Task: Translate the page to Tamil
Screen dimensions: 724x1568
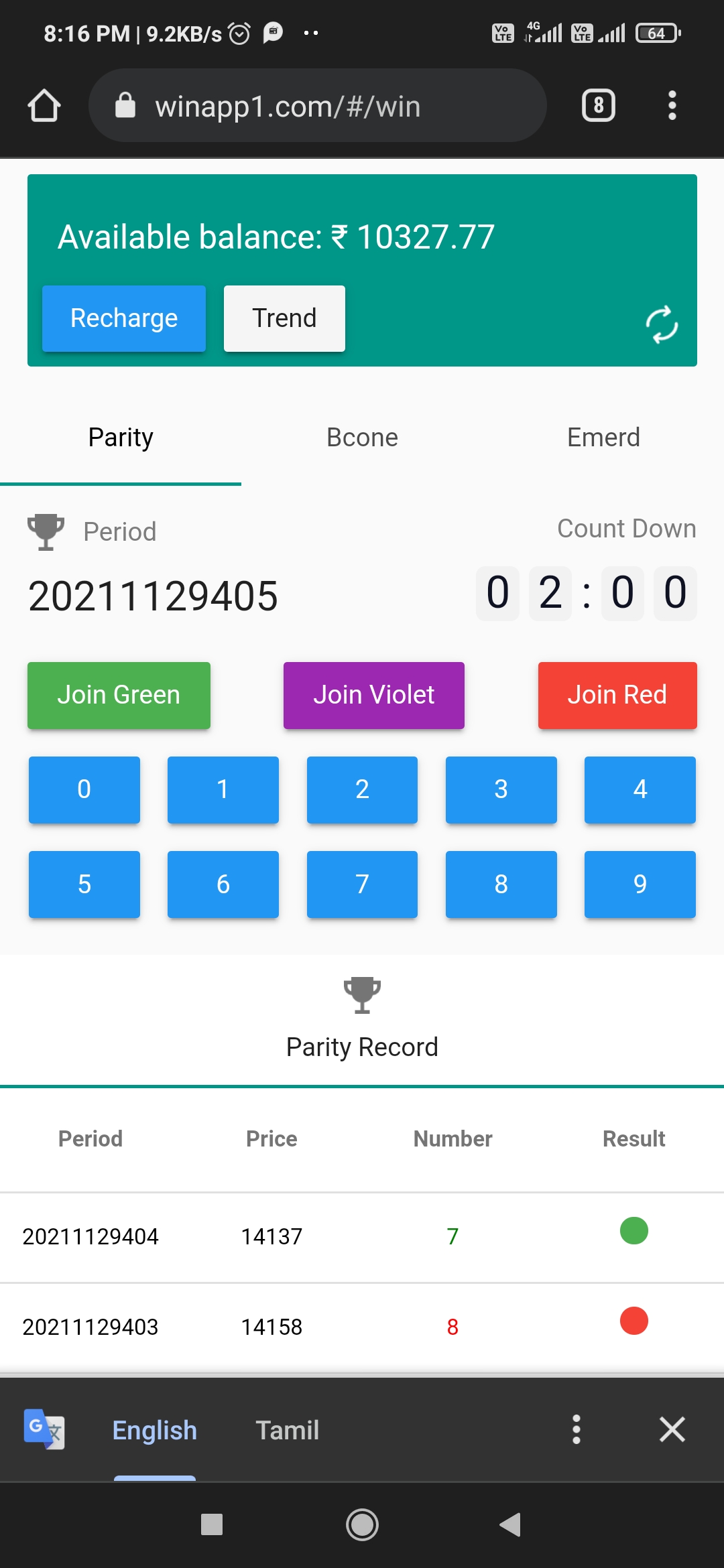Action: [287, 1430]
